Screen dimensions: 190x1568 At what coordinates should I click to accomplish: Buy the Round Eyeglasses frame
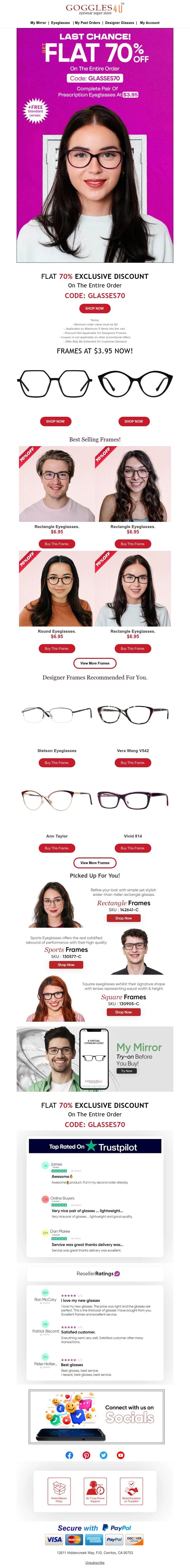pos(57,648)
